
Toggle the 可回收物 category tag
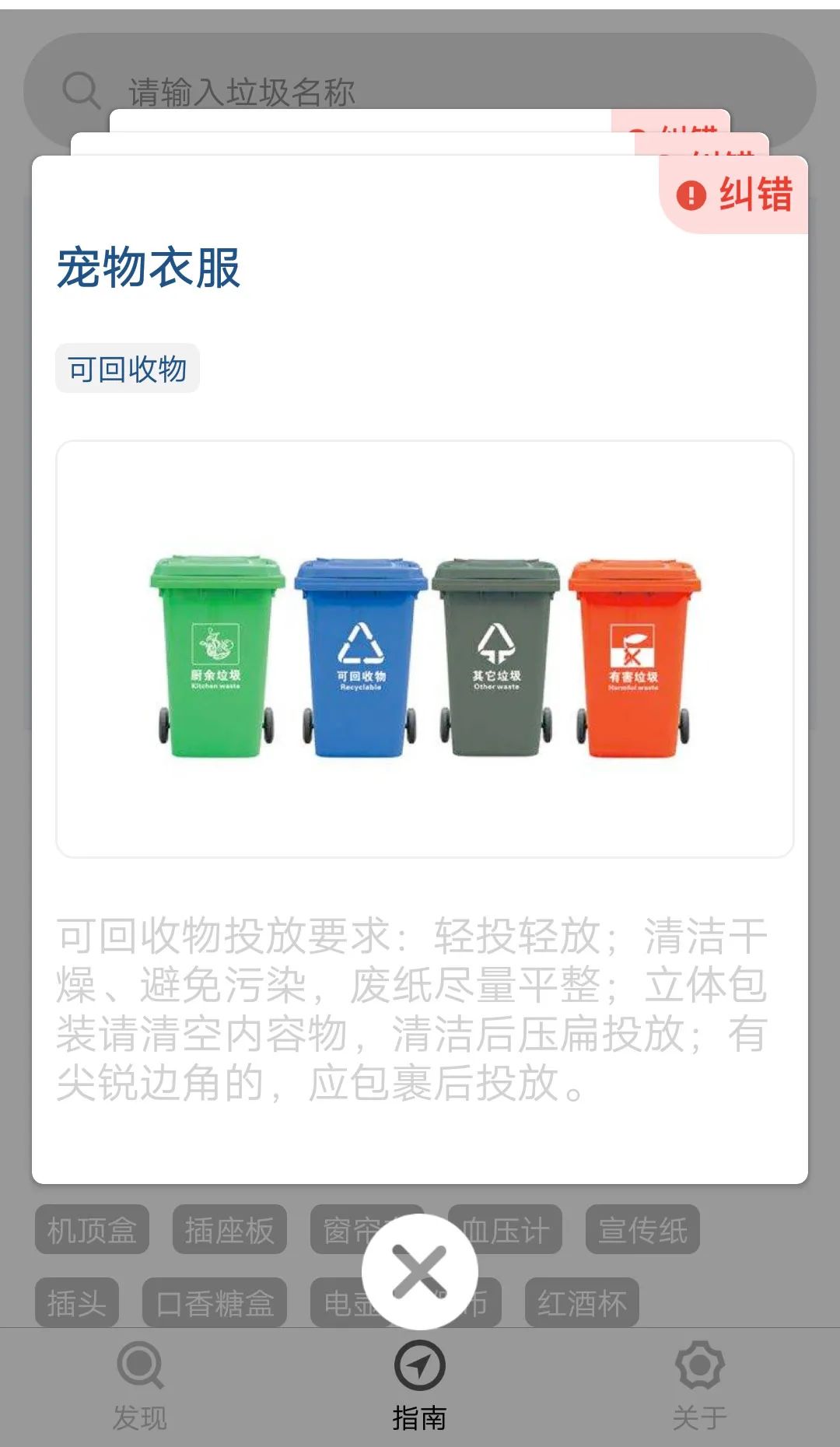(127, 370)
